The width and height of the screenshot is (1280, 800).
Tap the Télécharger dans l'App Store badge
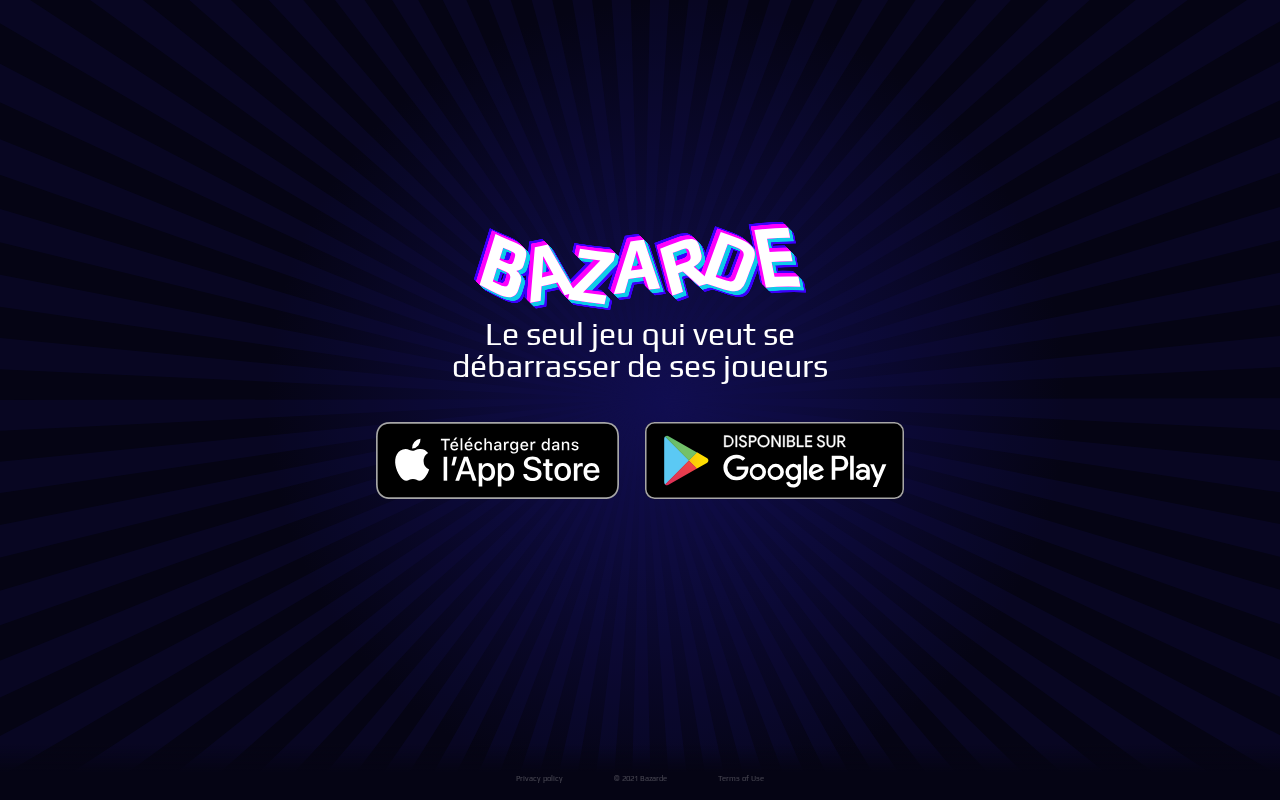[x=497, y=460]
